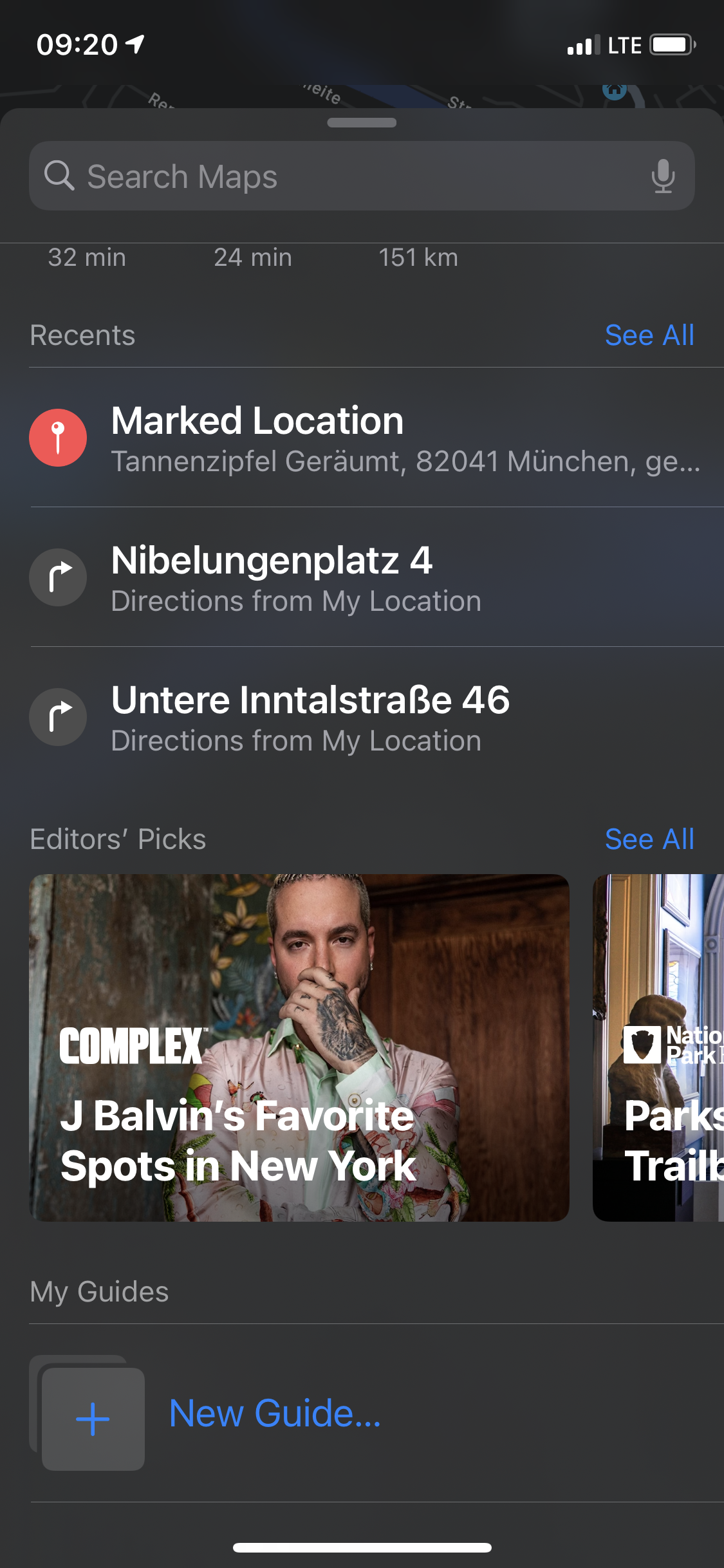
Task: Open J Balvin's Favorite Spots guide
Action: (x=299, y=1048)
